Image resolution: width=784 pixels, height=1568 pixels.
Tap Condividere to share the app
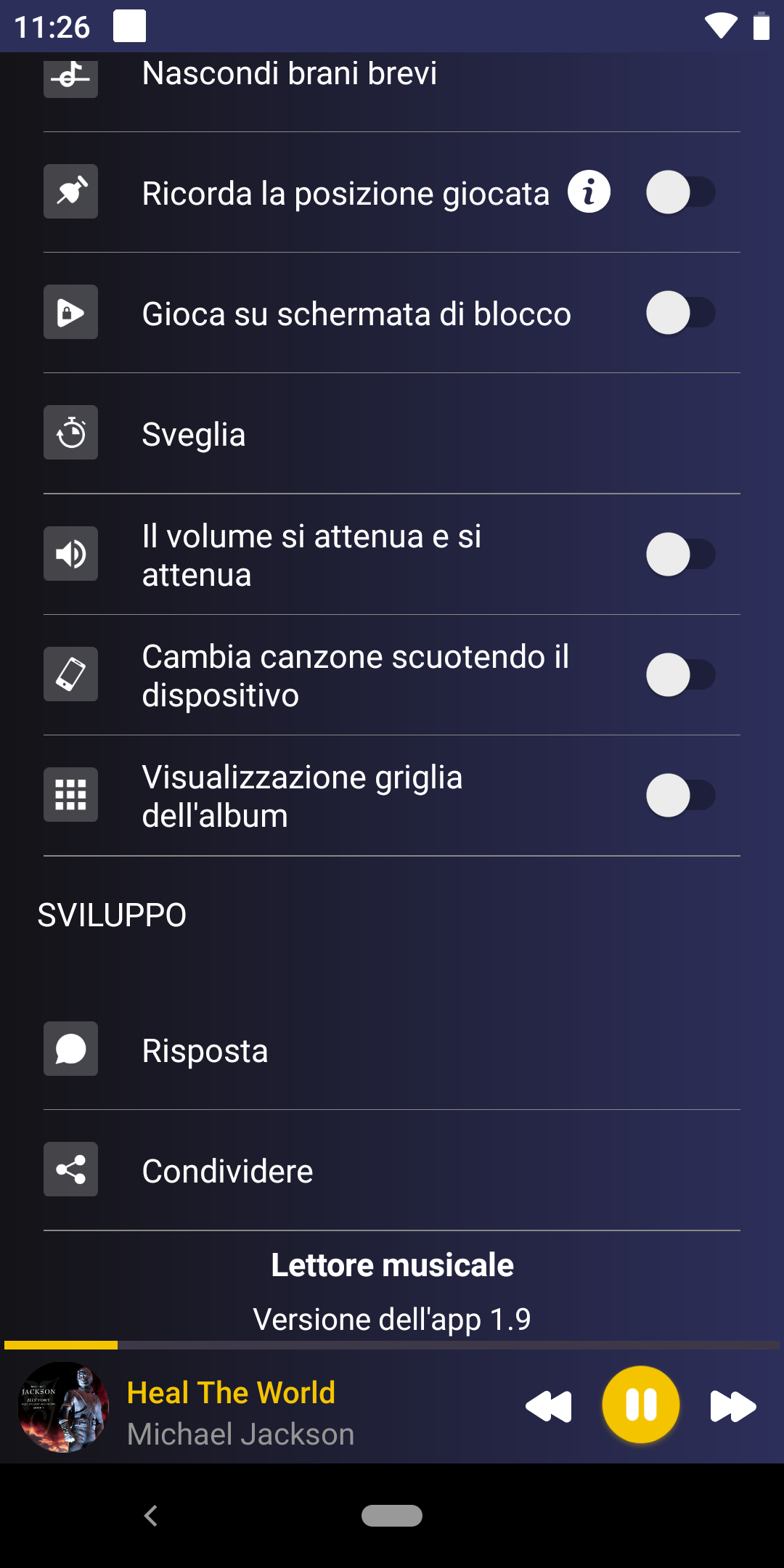coord(392,1170)
